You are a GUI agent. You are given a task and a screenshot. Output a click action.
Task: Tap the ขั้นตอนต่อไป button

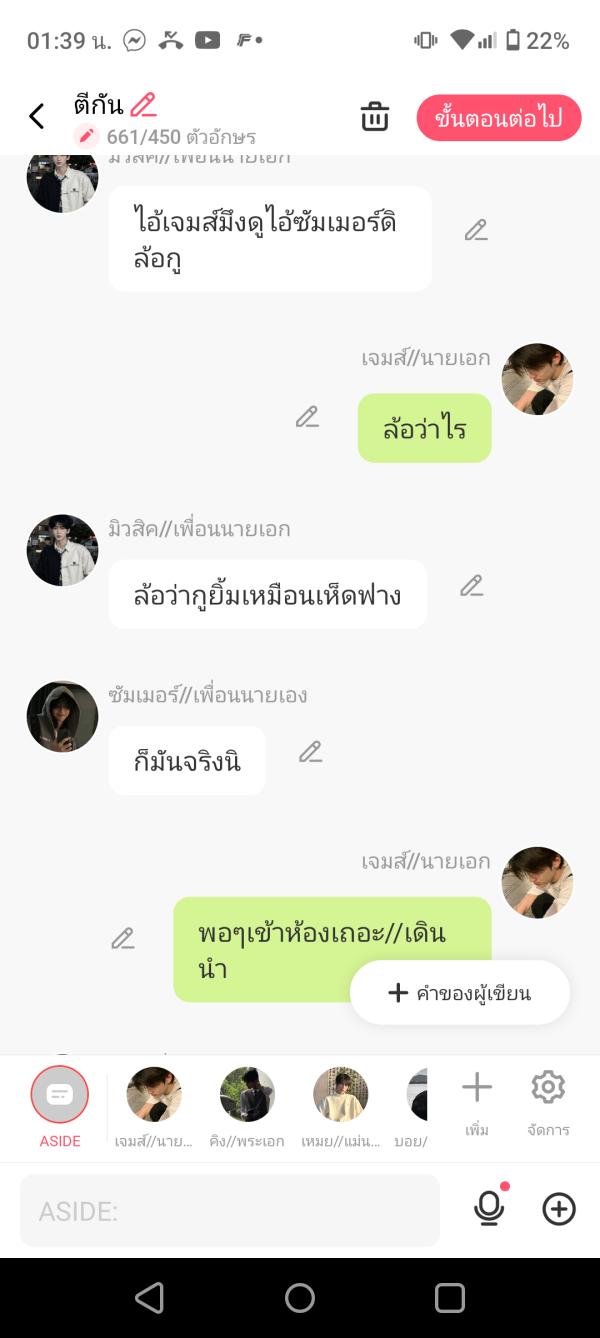click(x=498, y=118)
